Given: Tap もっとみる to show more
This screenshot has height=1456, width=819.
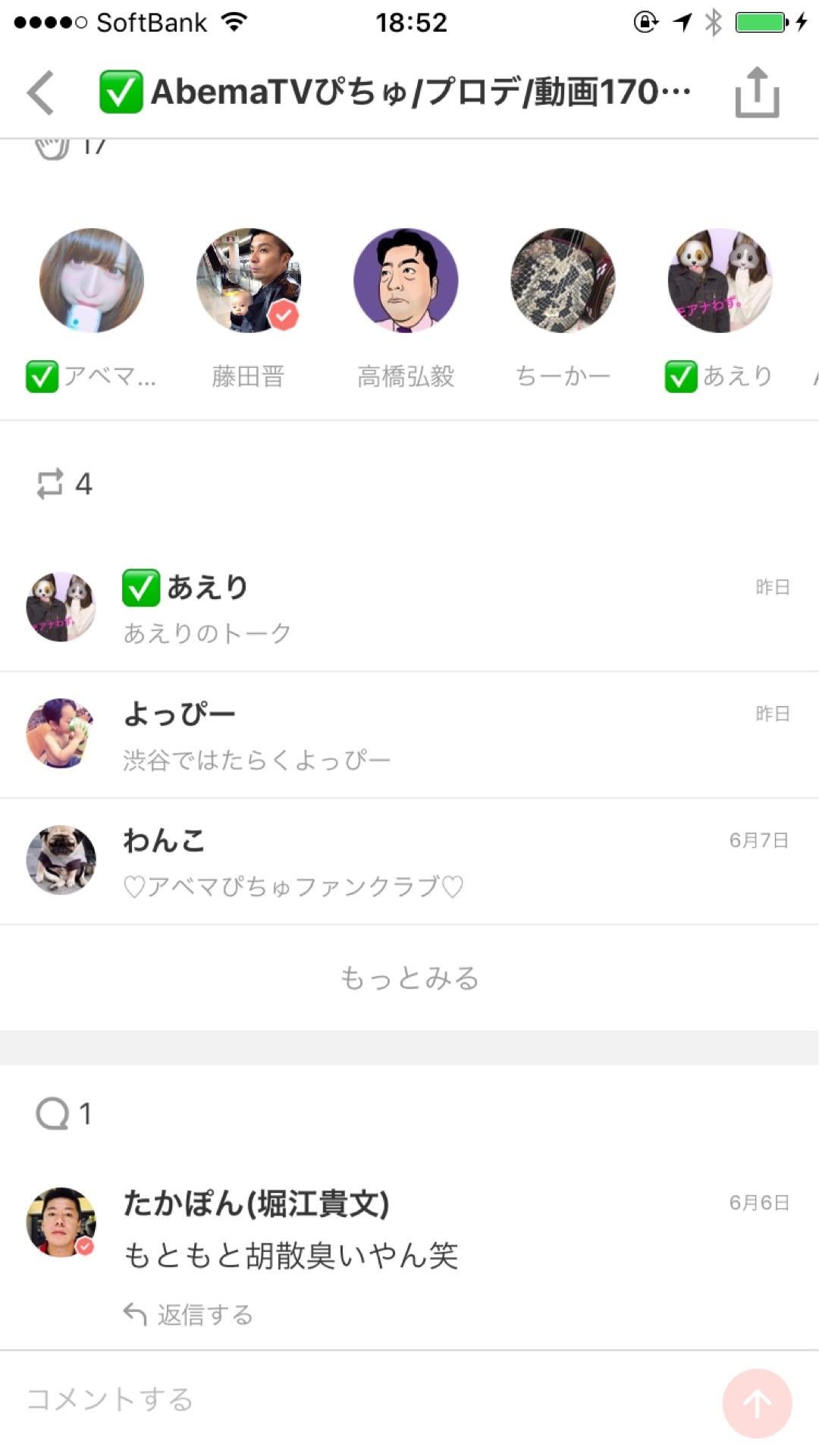Looking at the screenshot, I should [409, 978].
